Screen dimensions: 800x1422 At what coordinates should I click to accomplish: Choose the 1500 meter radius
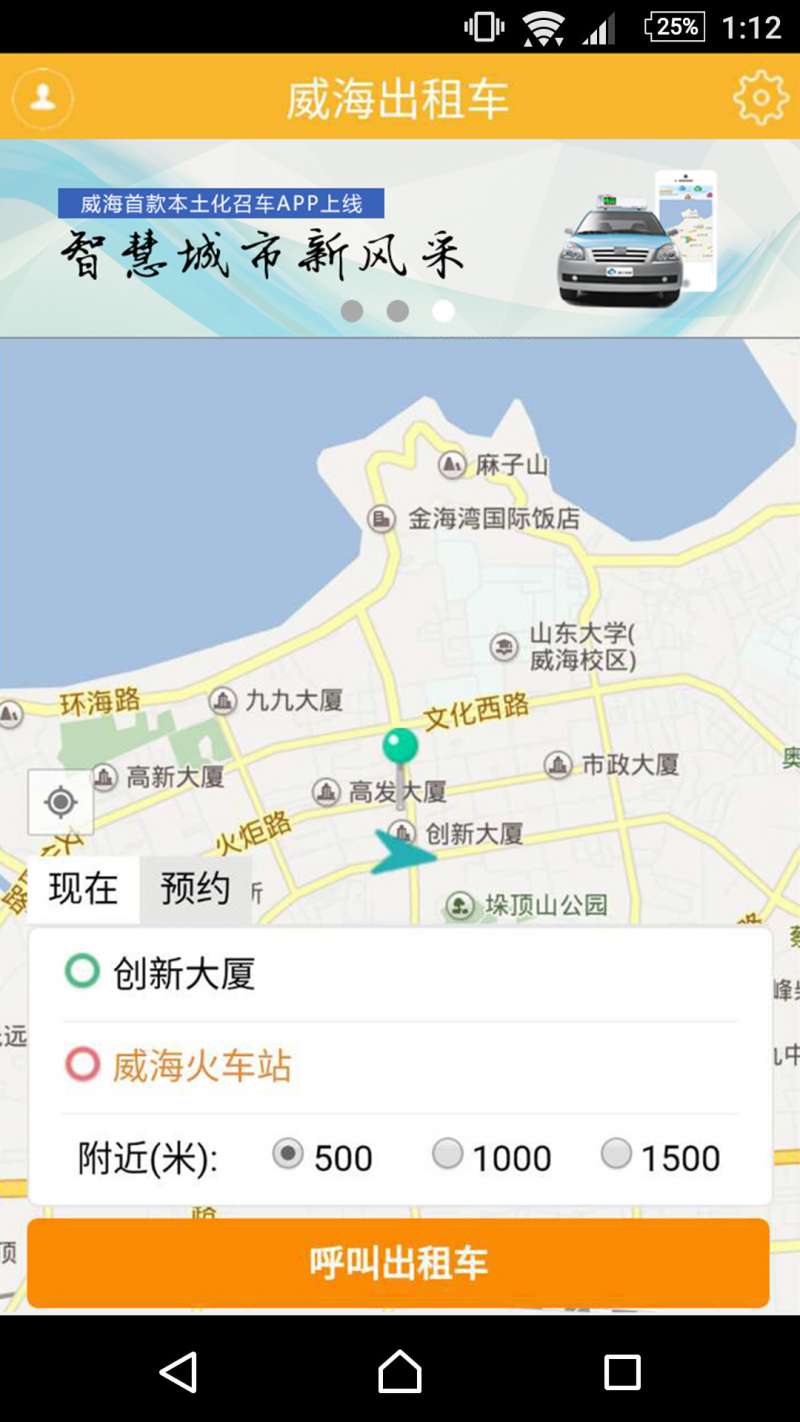click(x=660, y=1157)
